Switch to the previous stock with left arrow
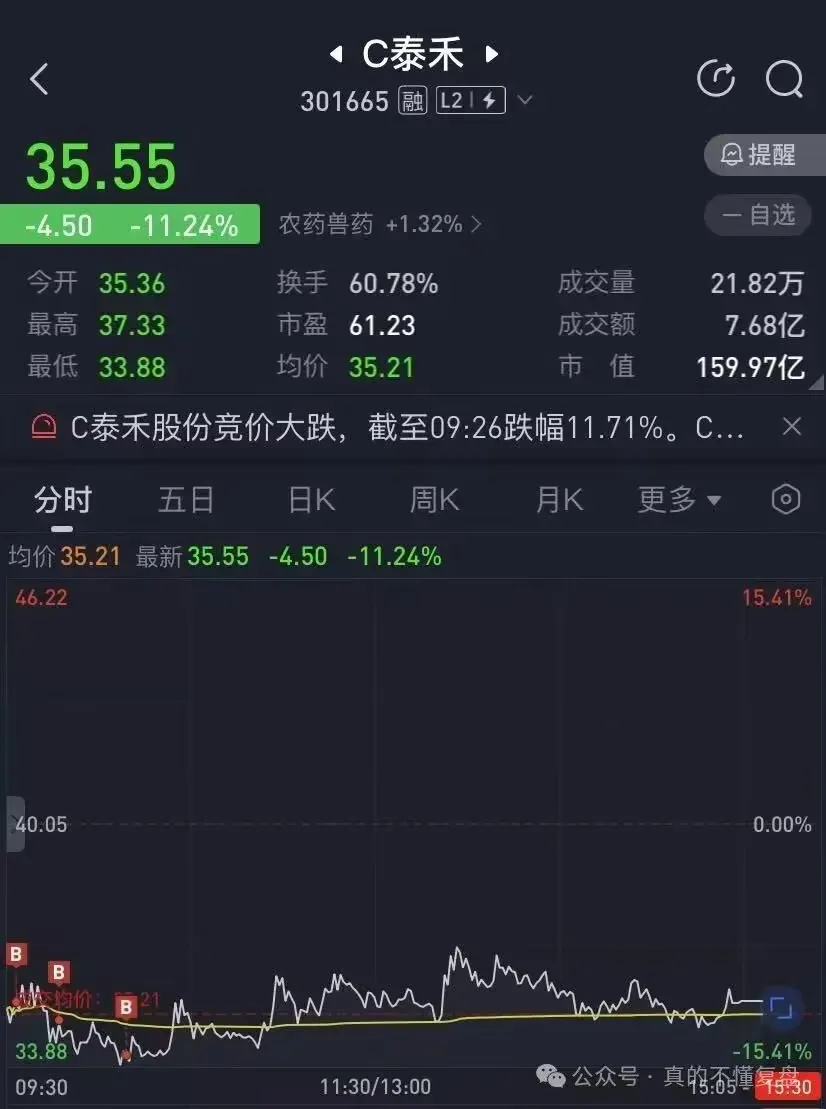This screenshot has width=826, height=1109. 337,54
